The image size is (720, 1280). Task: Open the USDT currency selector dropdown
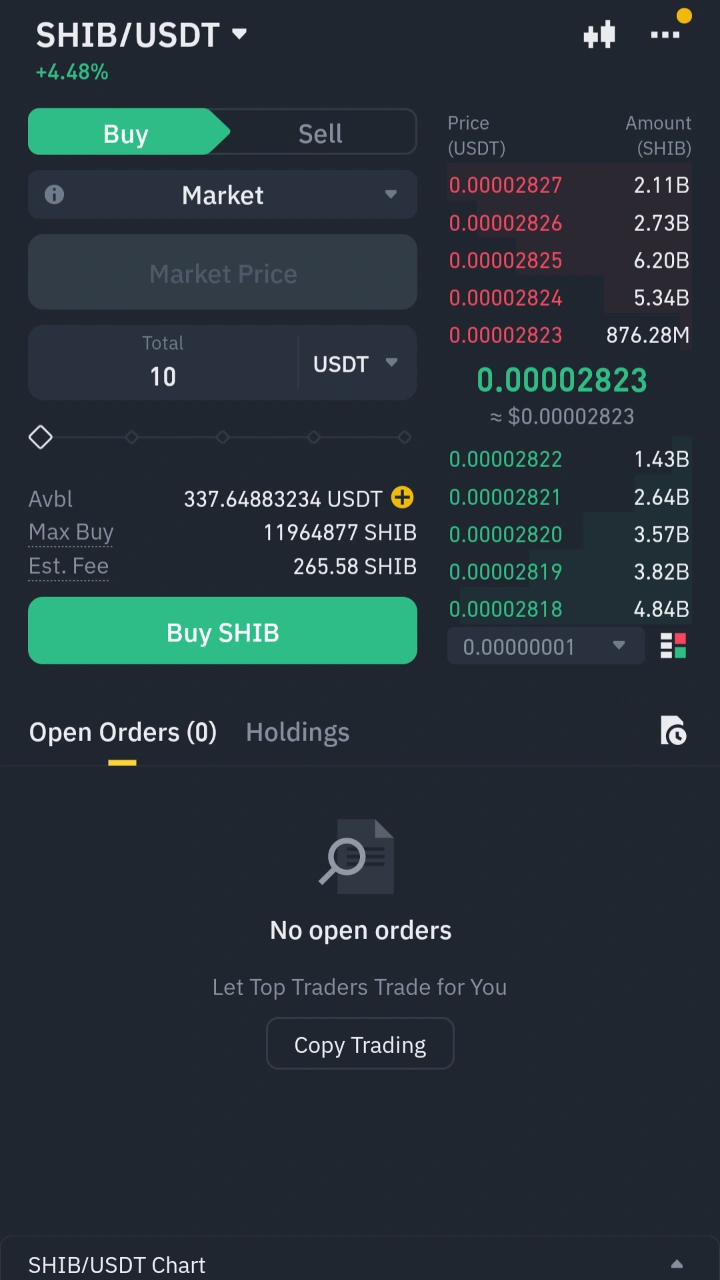[x=355, y=363]
